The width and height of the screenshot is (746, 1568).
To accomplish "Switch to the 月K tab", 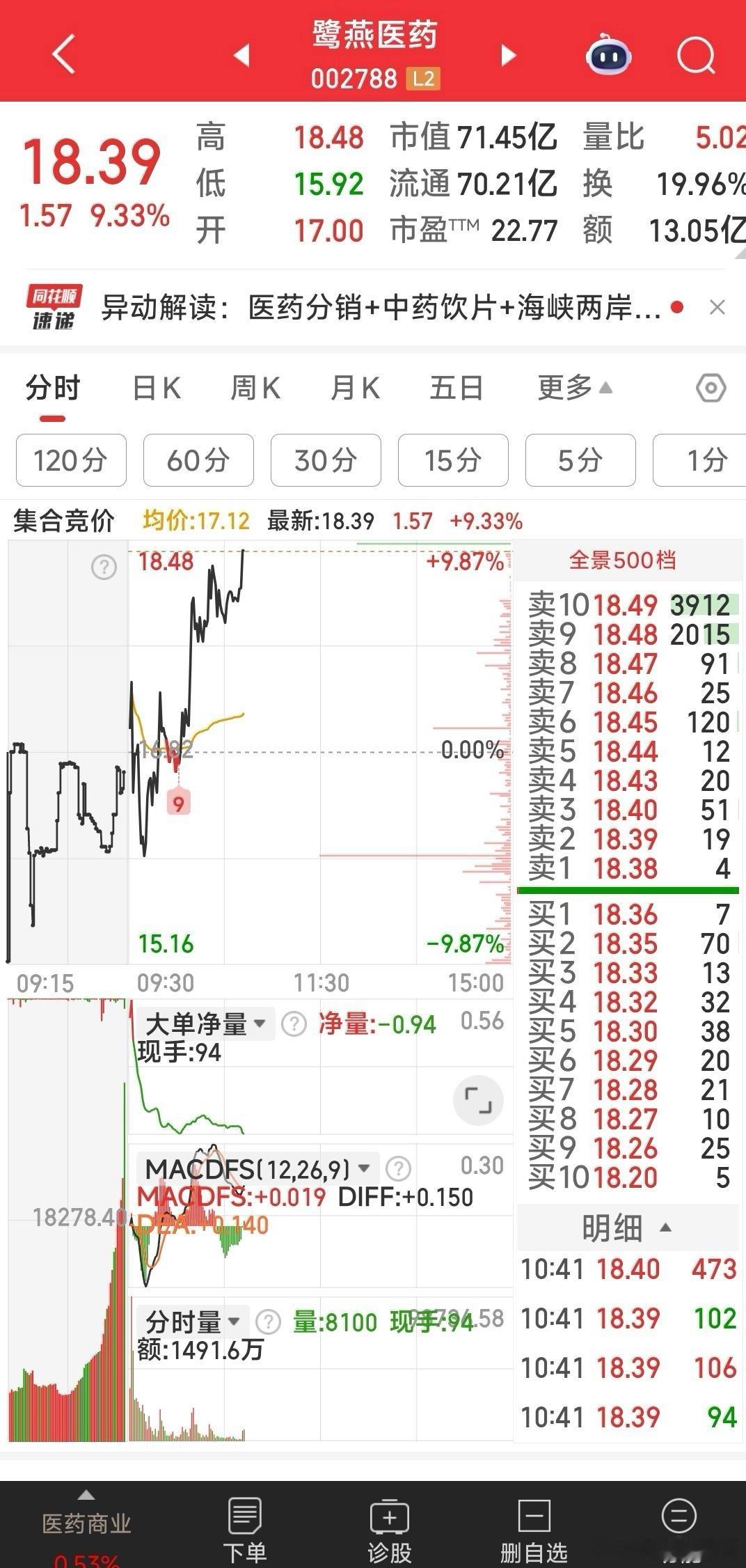I will 355,388.
